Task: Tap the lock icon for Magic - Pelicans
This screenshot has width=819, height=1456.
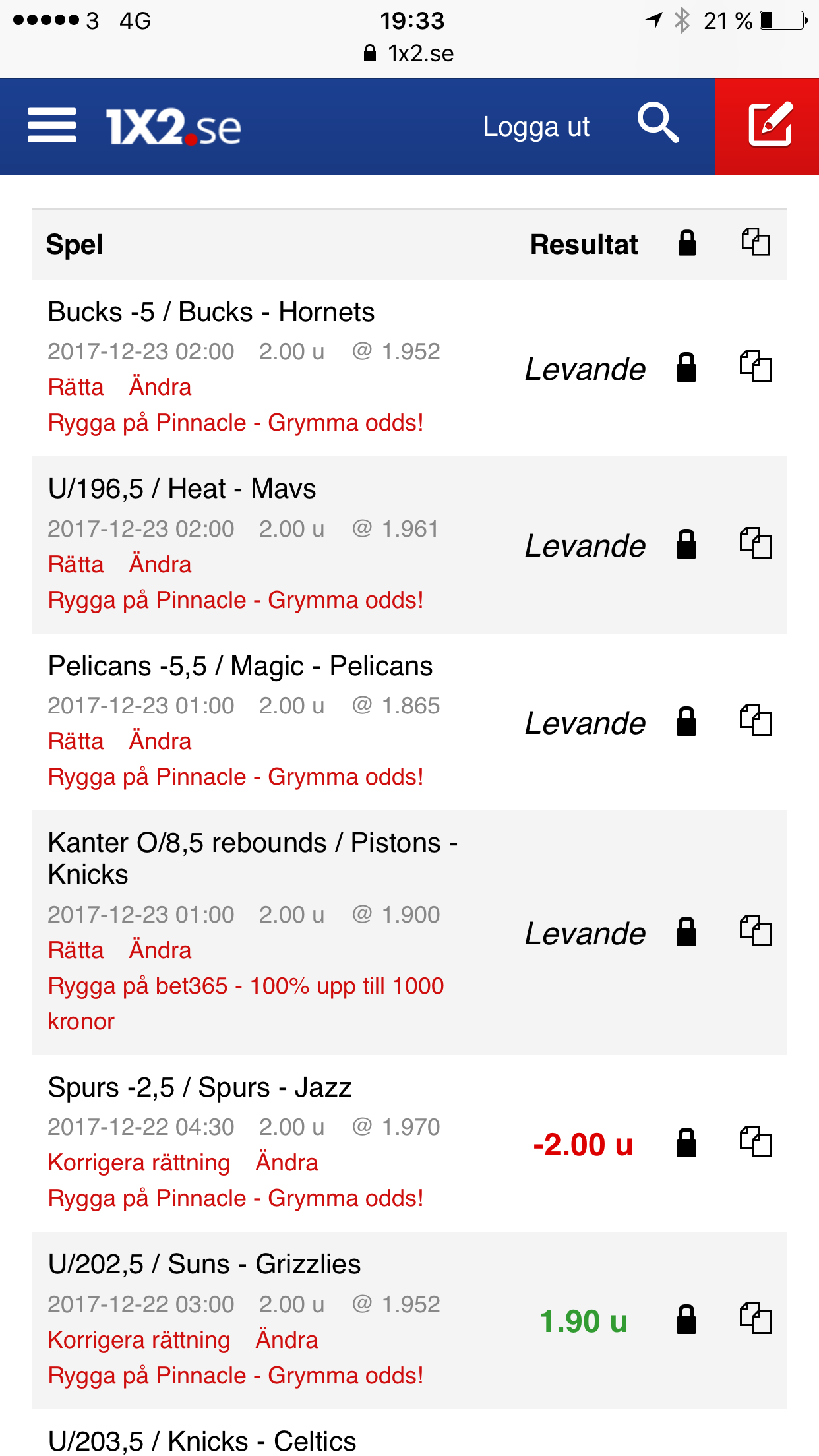Action: 686,721
